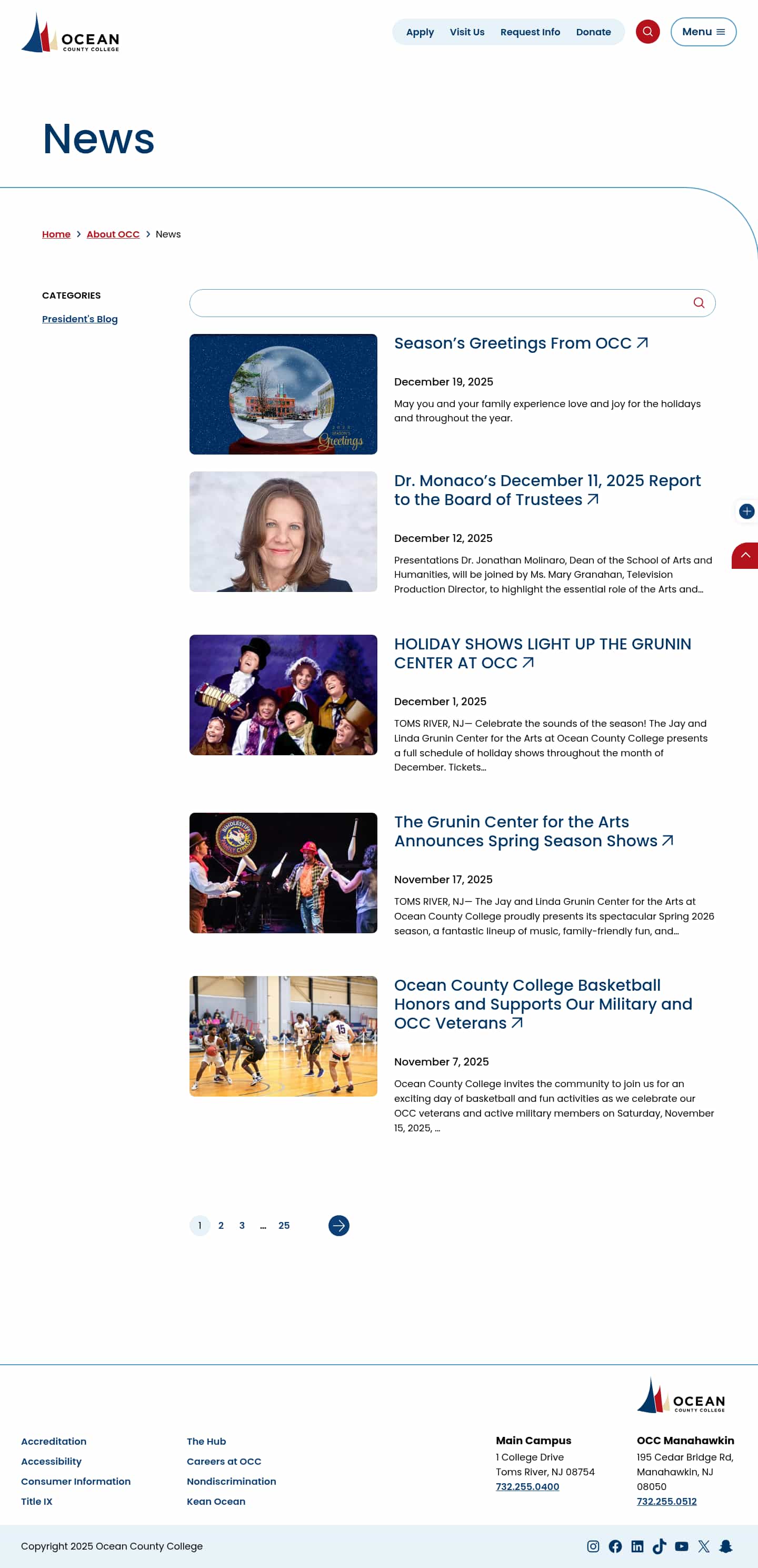Open the red search icon in header

647,32
